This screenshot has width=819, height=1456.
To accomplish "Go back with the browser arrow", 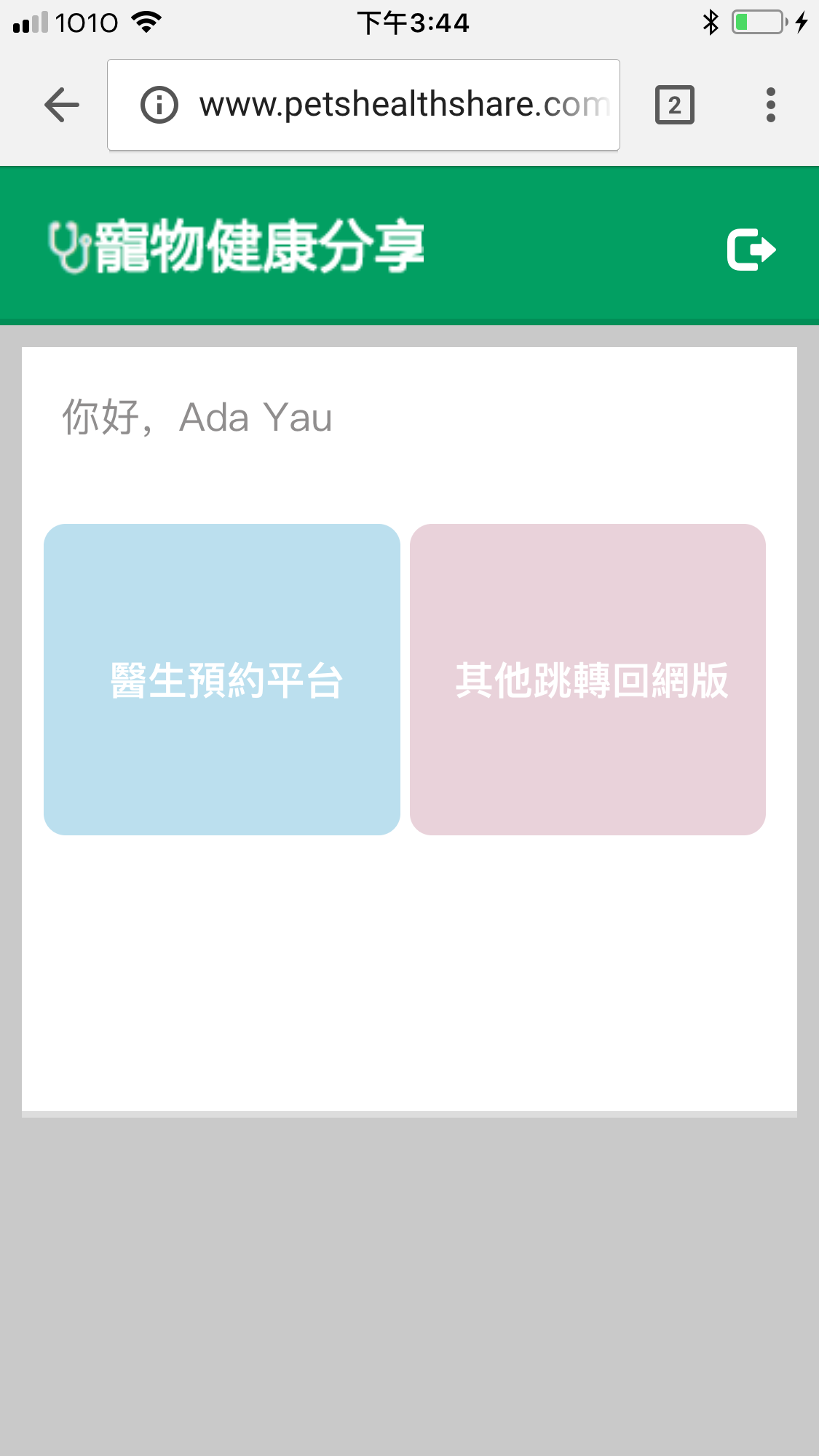I will pyautogui.click(x=62, y=105).
